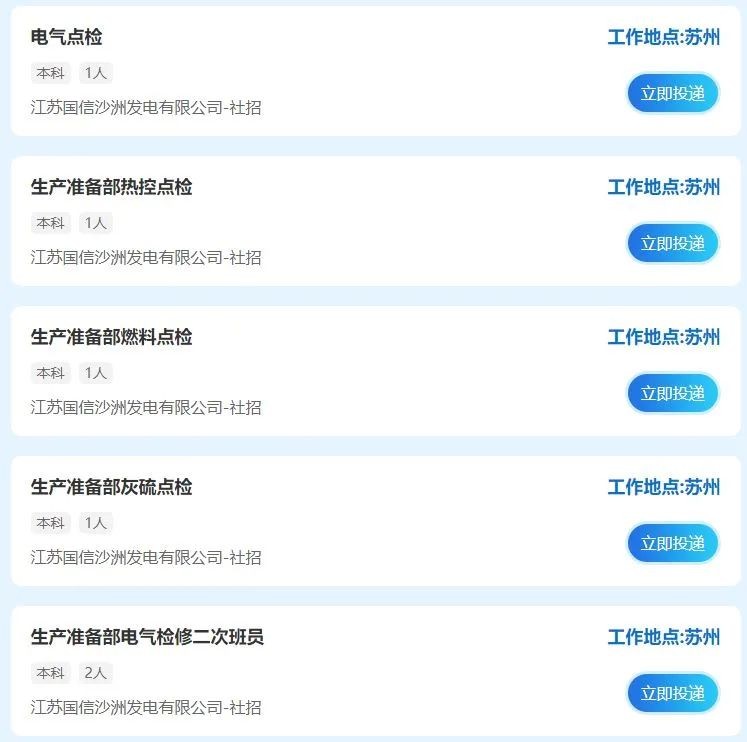747x742 pixels.
Task: Send resume for 生产准备部电气检修二次班员
Action: tap(672, 693)
